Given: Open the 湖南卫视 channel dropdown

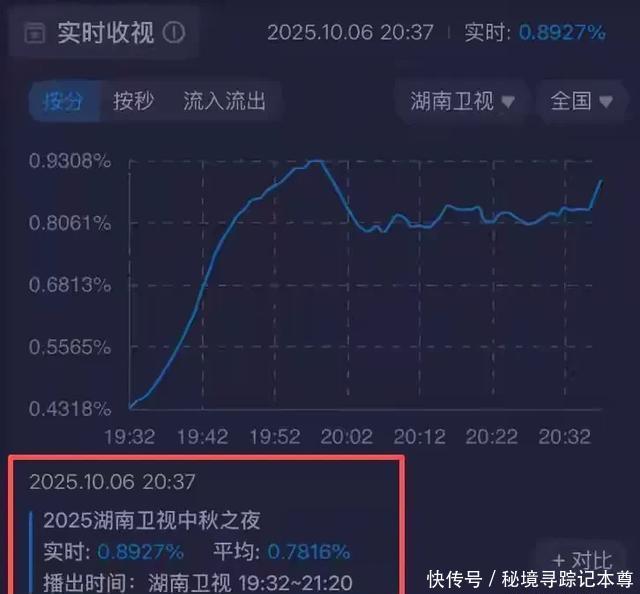Looking at the screenshot, I should [x=462, y=101].
